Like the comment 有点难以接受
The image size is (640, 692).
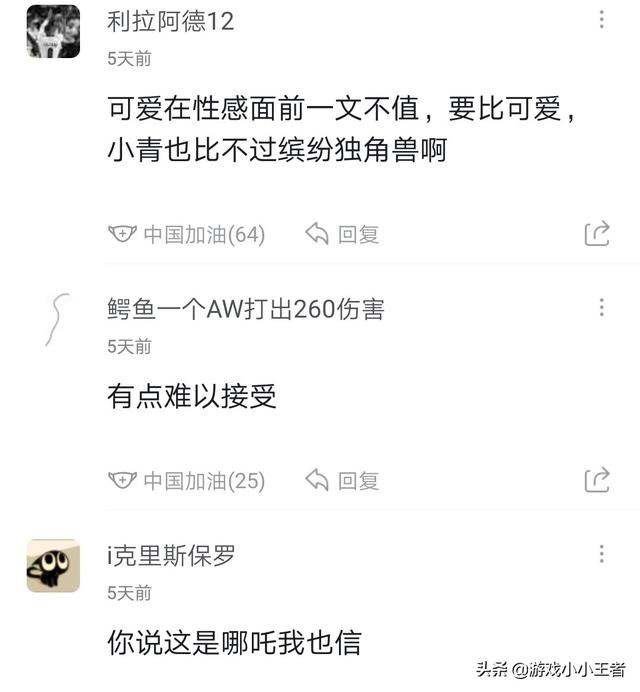(186, 480)
